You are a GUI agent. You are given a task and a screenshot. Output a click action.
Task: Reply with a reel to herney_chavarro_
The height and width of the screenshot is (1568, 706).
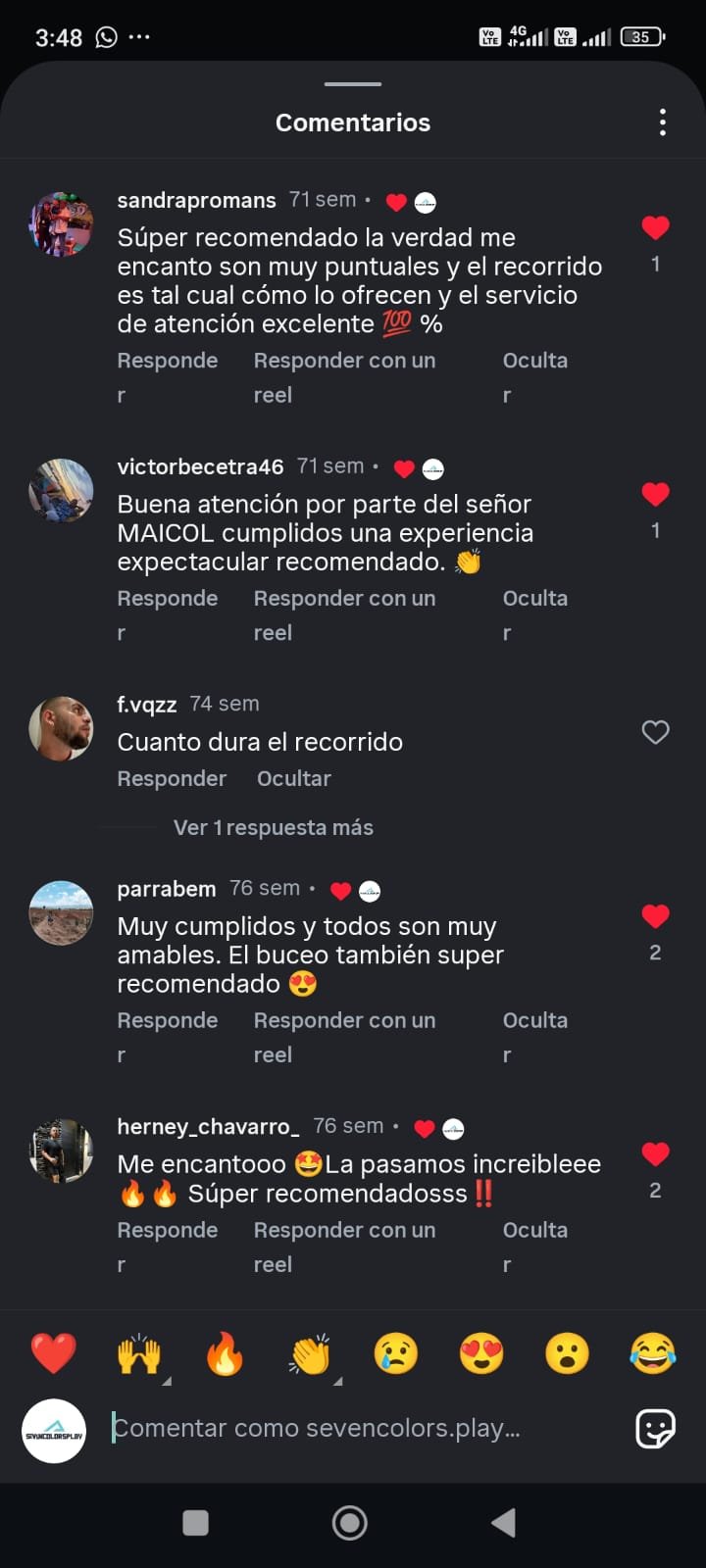tap(344, 1231)
